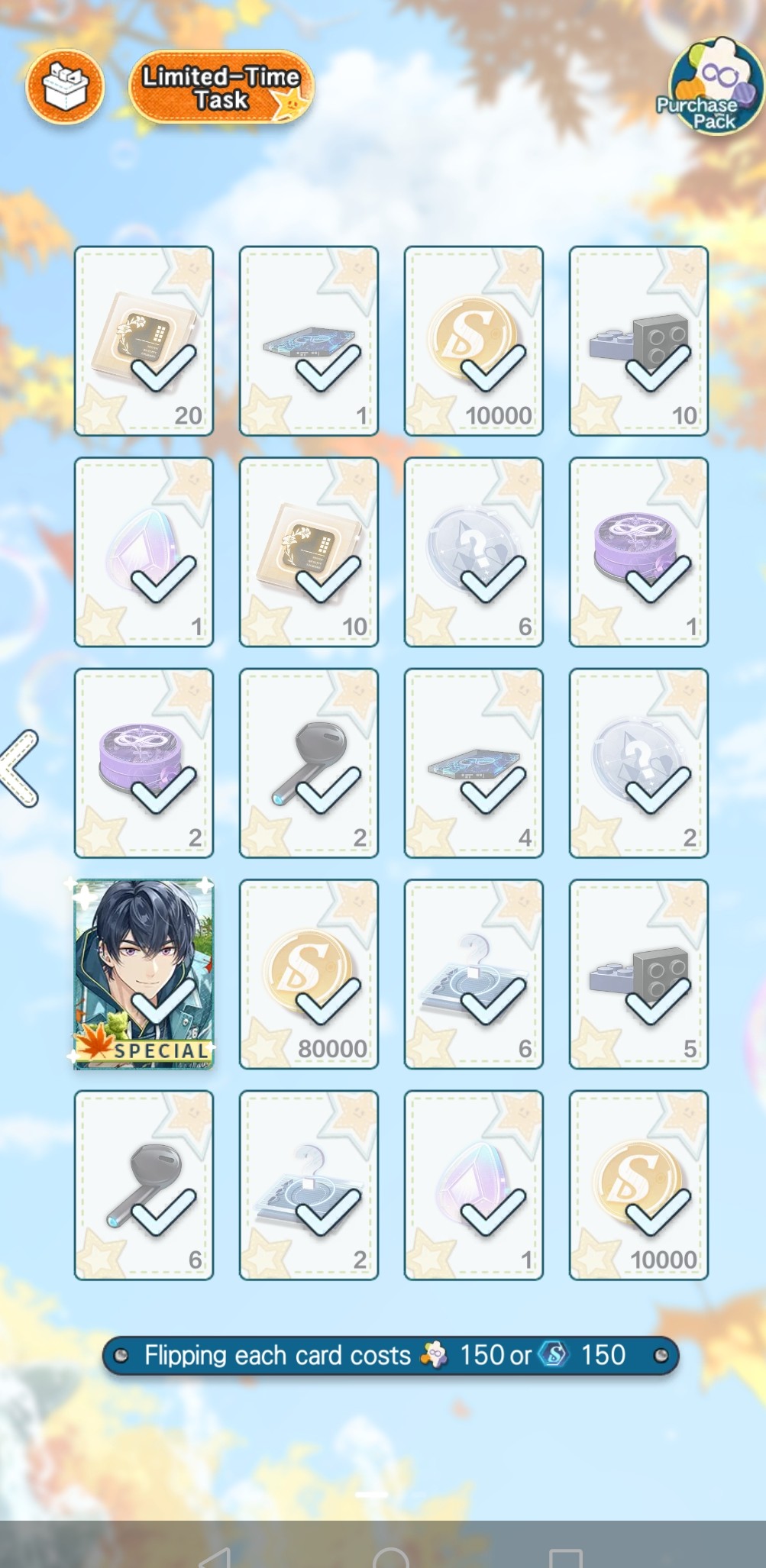
Task: Select the 5 building bricks card
Action: click(x=638, y=974)
